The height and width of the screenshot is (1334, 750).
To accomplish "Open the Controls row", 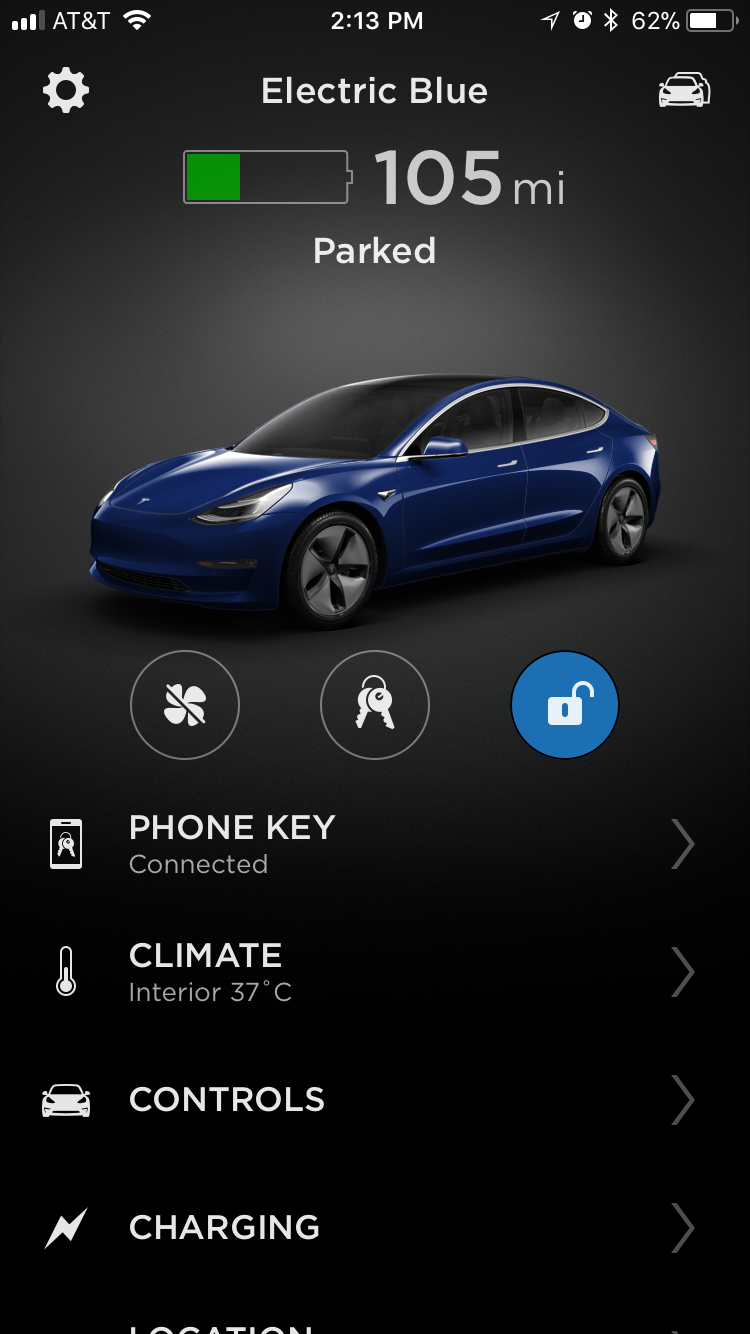I will pos(375,1100).
